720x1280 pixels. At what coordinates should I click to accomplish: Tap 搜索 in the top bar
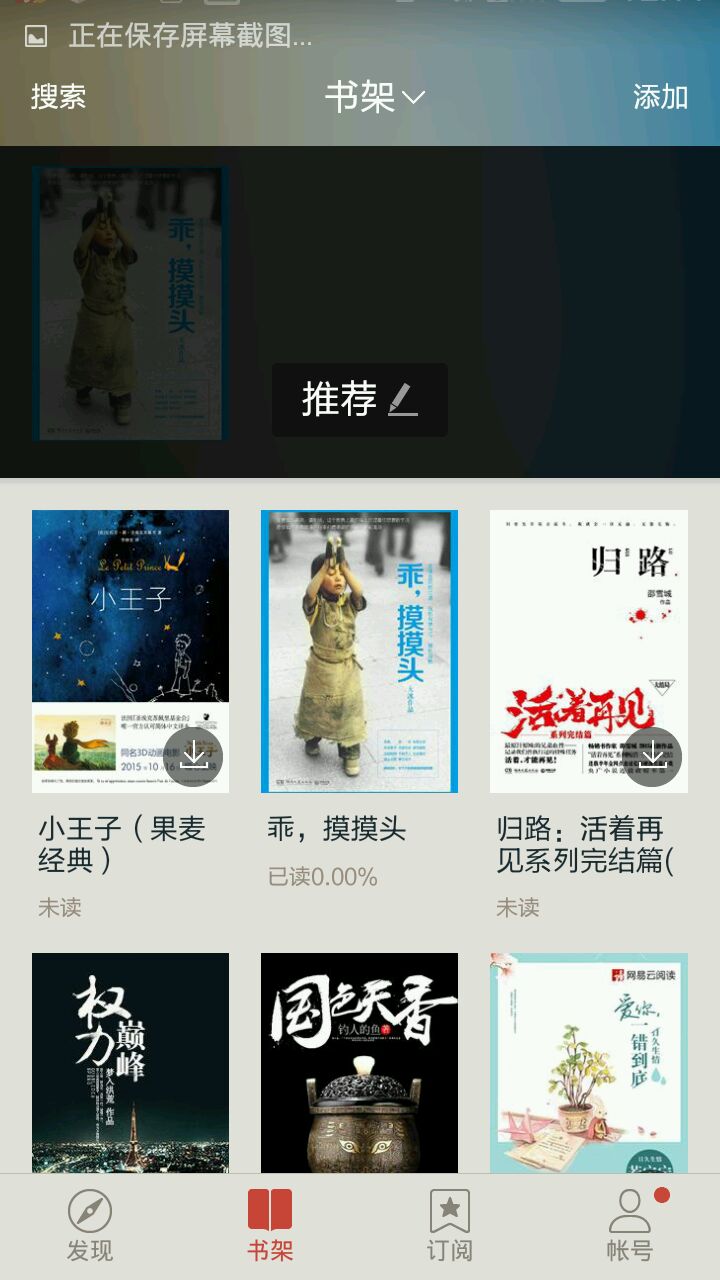click(58, 97)
